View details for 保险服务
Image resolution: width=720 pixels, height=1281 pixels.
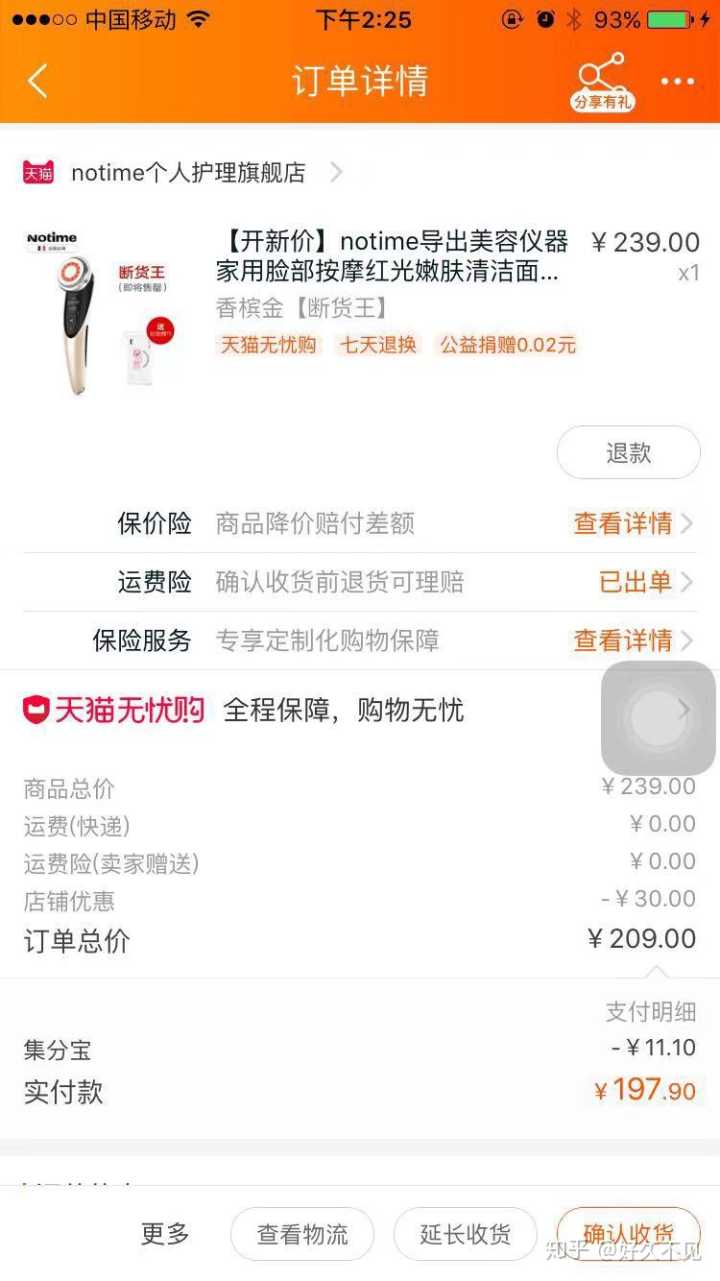632,640
